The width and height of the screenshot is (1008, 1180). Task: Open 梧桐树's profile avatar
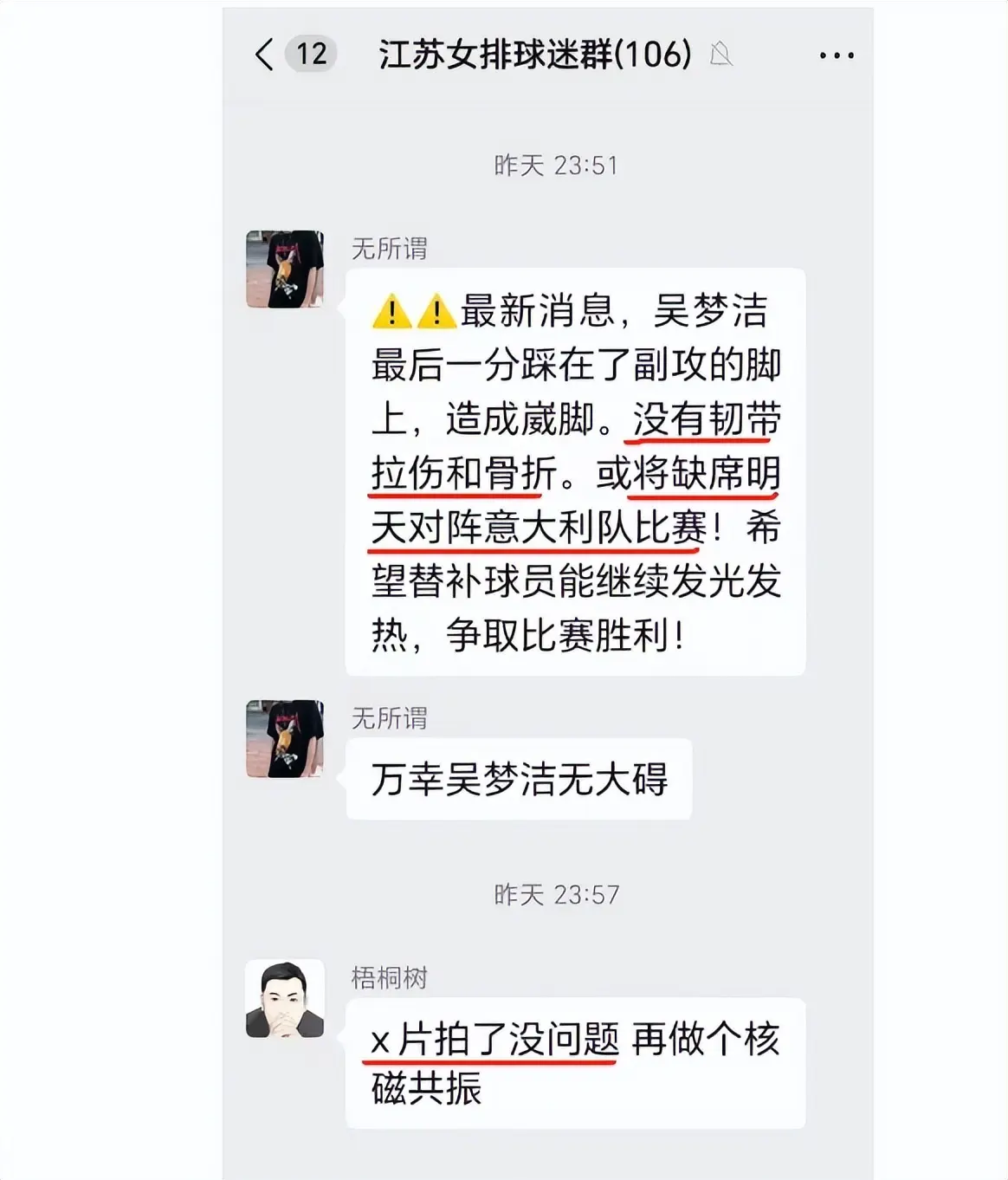click(285, 999)
